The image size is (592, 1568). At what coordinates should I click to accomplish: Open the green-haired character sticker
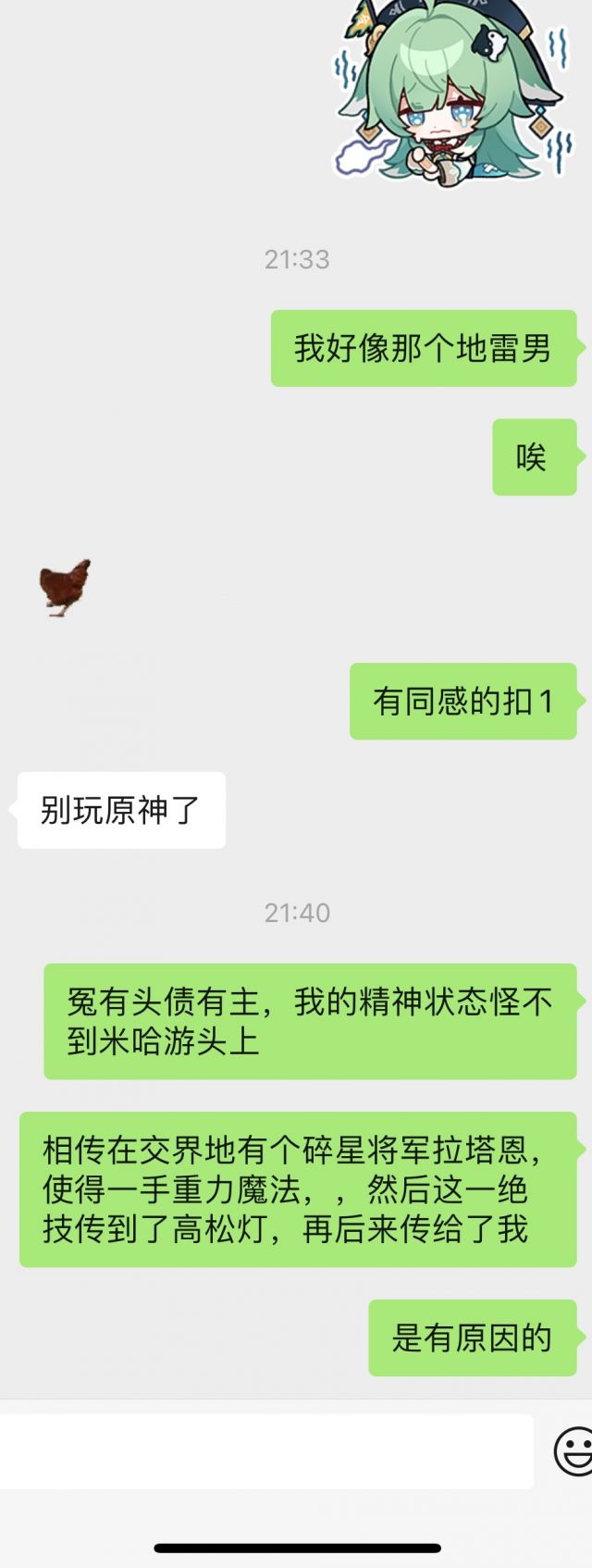click(x=453, y=93)
